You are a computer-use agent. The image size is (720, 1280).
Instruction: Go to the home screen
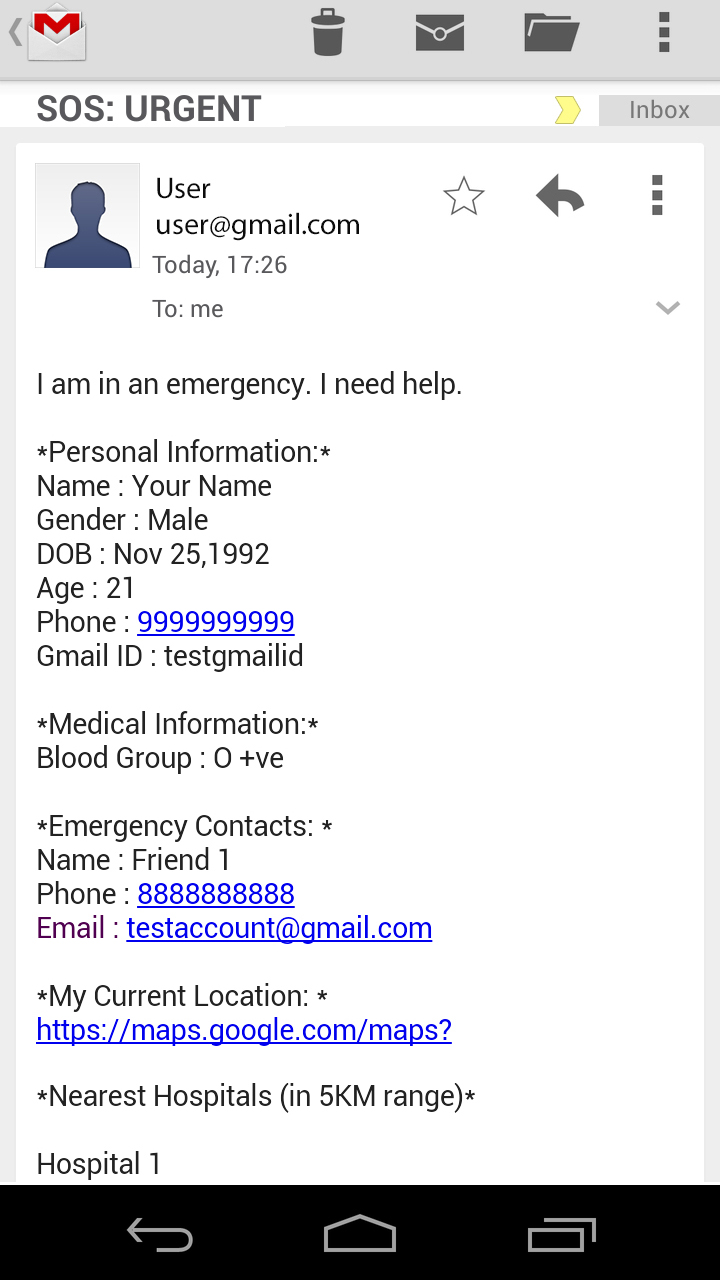[360, 1234]
